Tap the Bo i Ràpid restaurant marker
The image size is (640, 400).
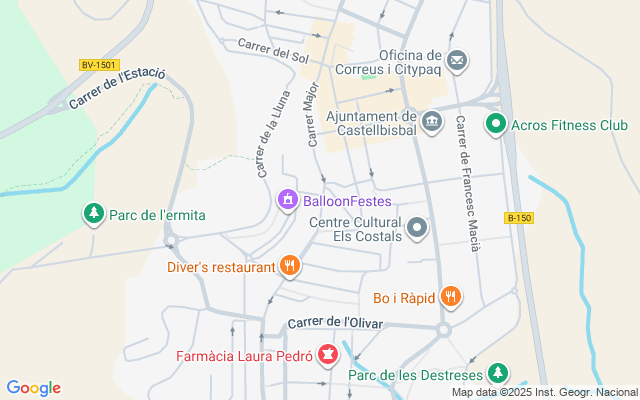(x=452, y=296)
